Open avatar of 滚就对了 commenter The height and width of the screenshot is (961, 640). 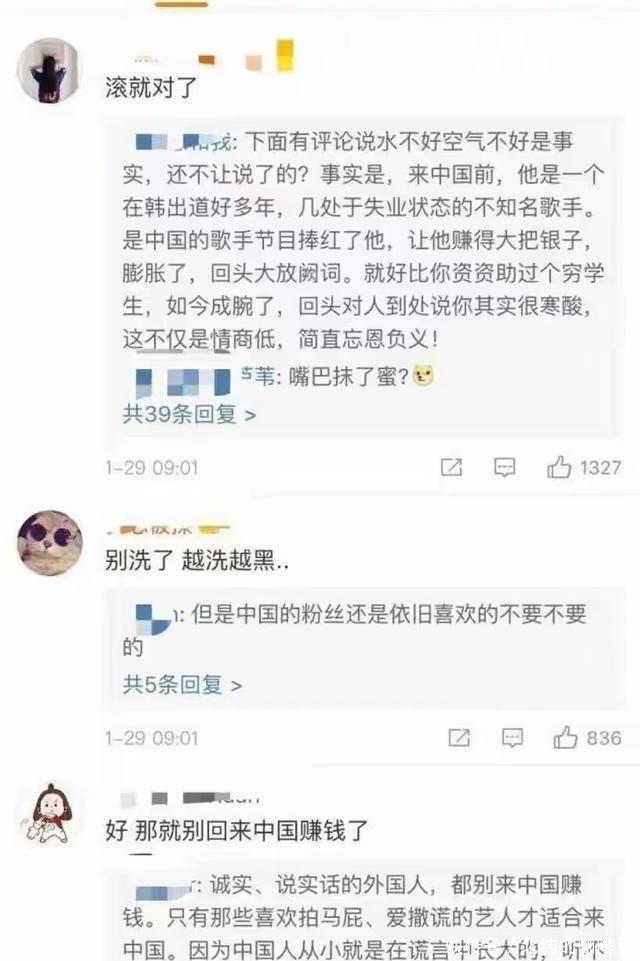[x=49, y=70]
